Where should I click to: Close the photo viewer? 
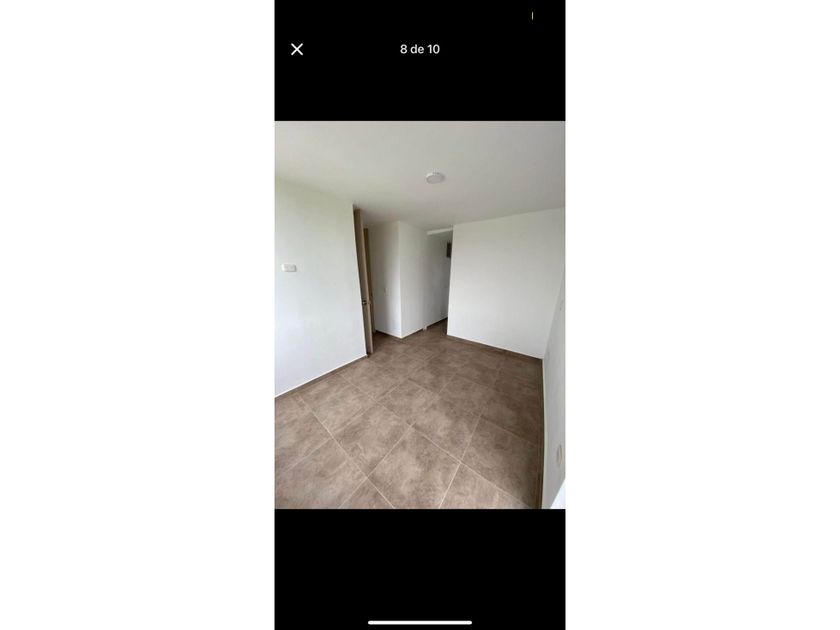[297, 49]
